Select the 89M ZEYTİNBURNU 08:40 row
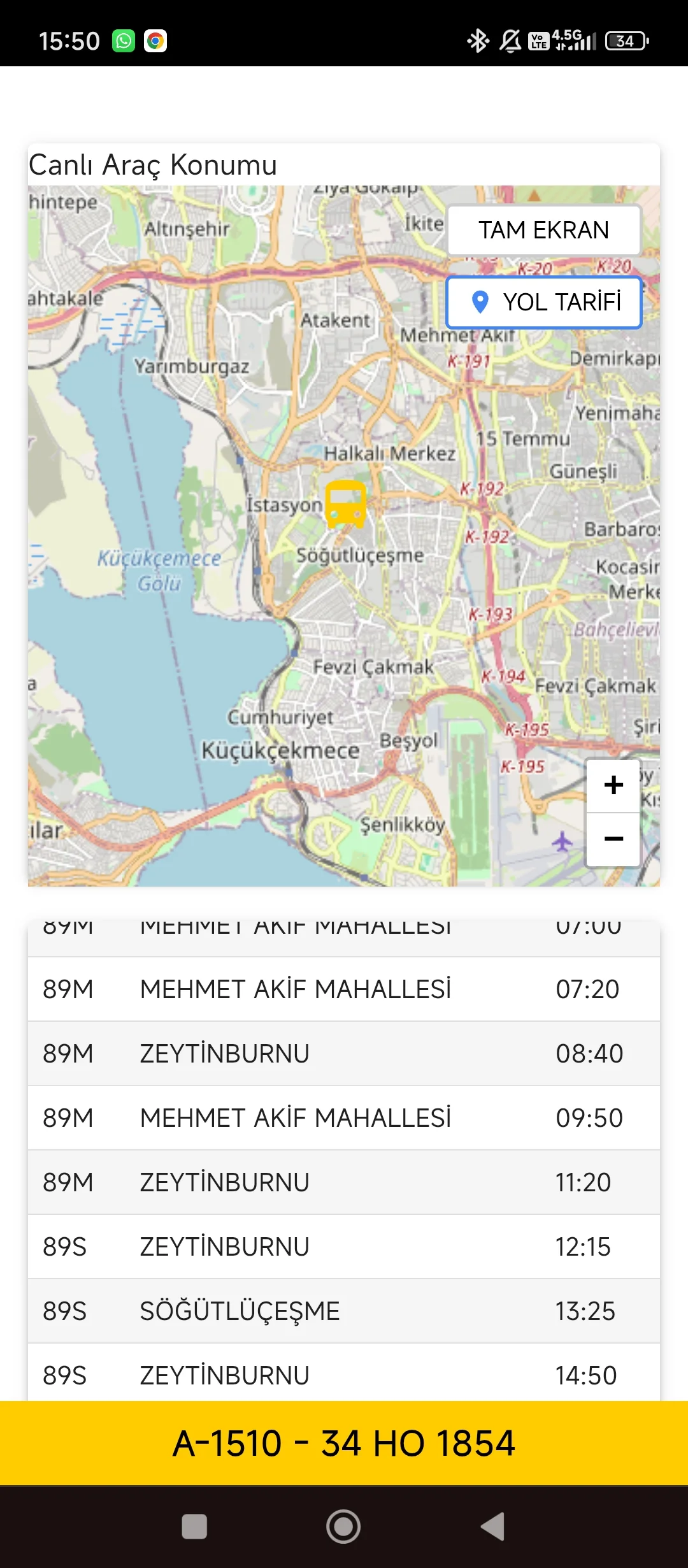 tap(344, 1054)
